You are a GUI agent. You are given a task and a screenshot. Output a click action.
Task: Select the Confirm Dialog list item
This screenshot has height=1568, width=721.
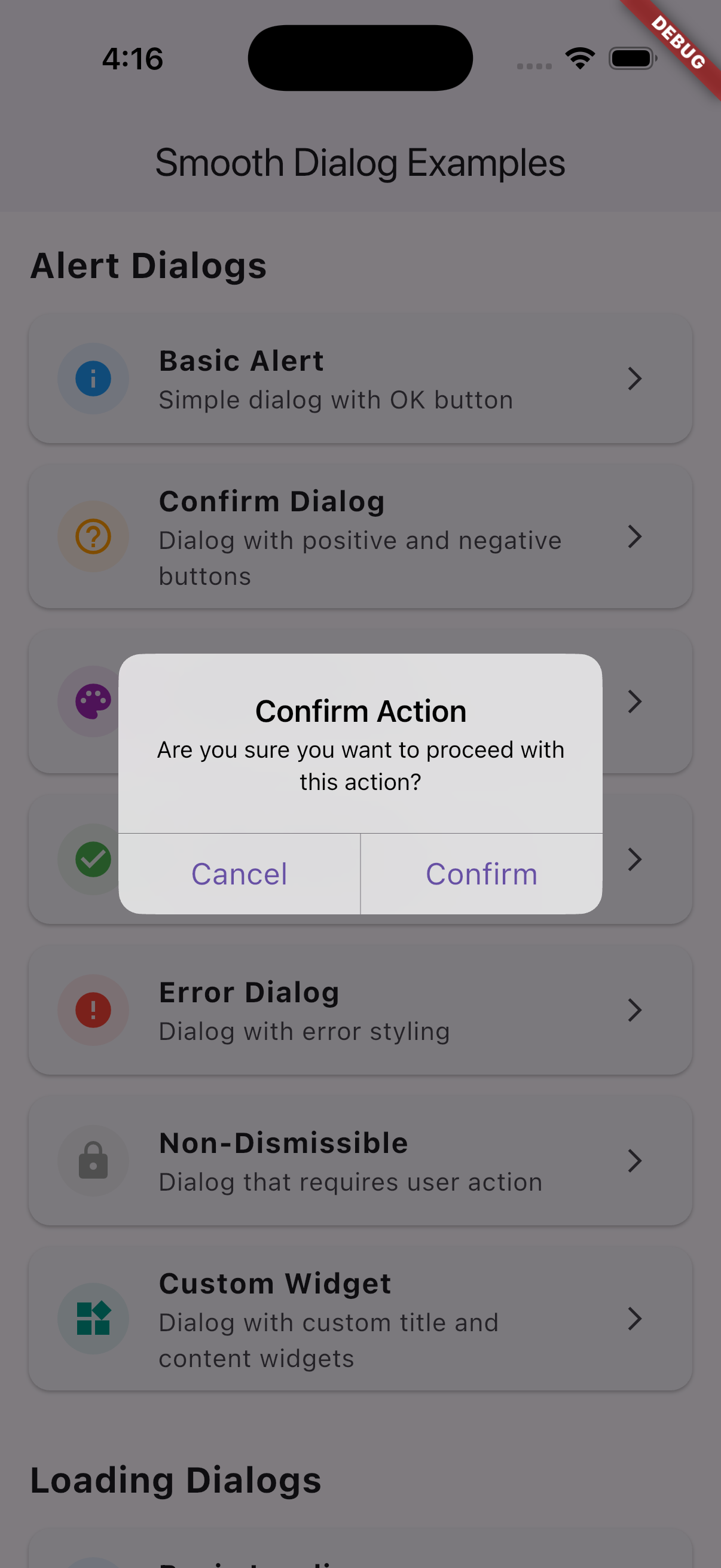(360, 537)
